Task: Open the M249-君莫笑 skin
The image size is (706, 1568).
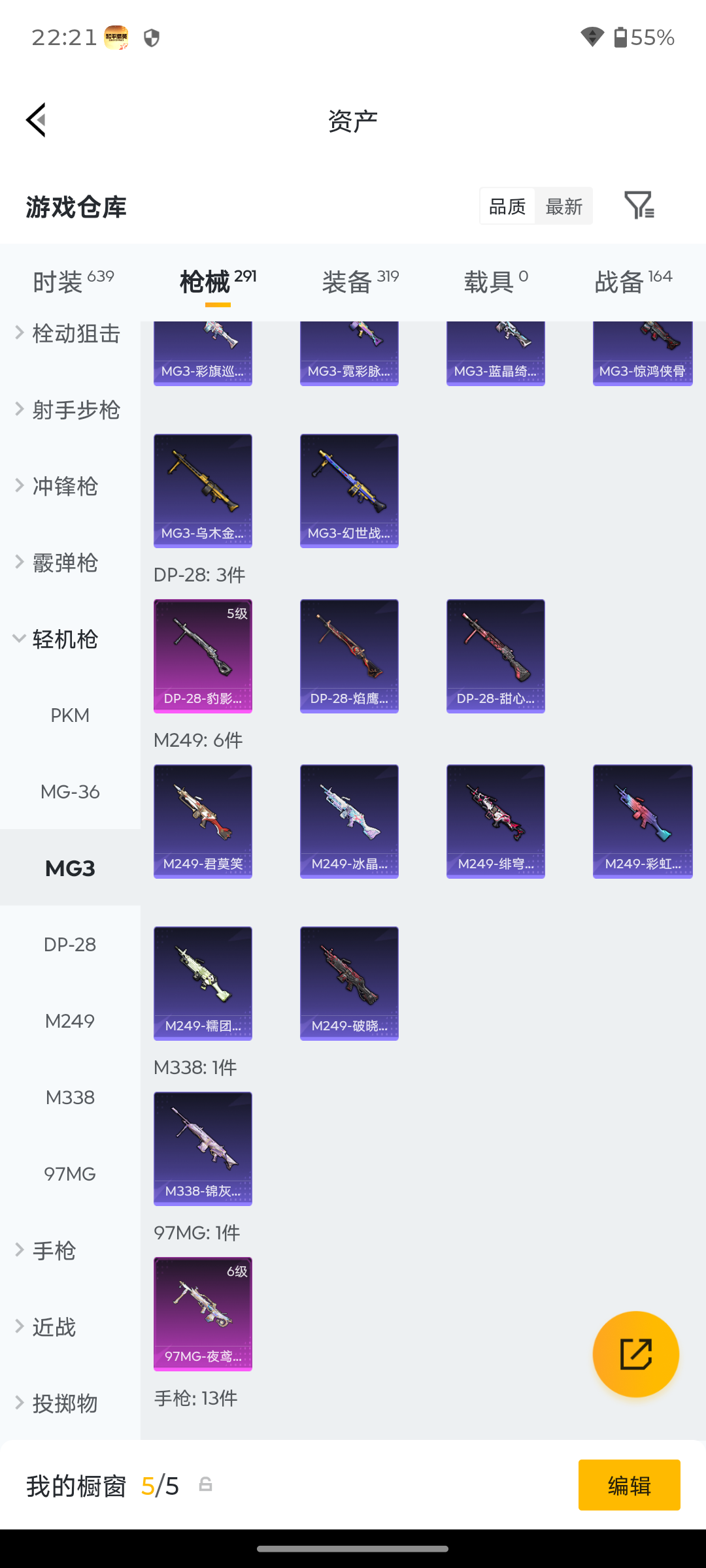Action: tap(203, 821)
